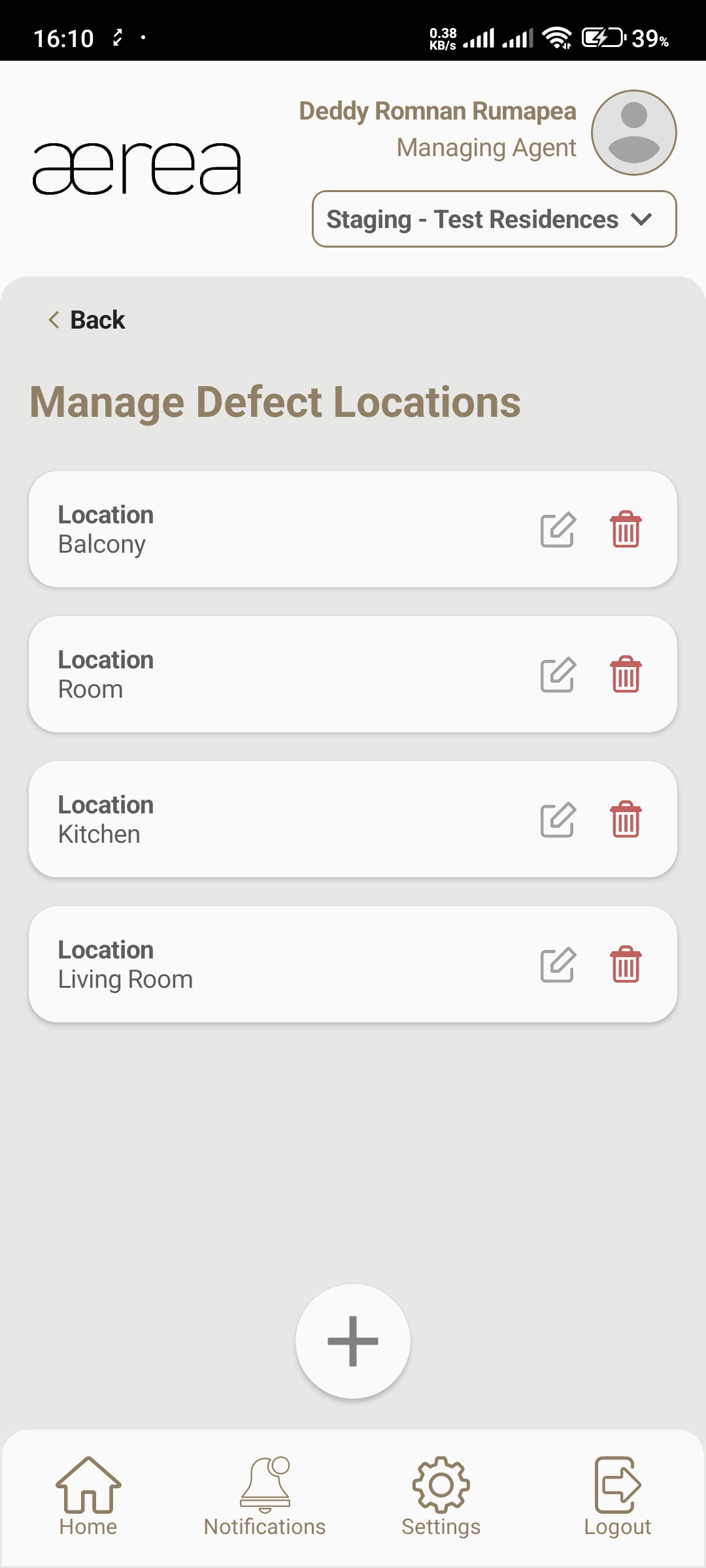Delete the Living Room location

click(626, 964)
